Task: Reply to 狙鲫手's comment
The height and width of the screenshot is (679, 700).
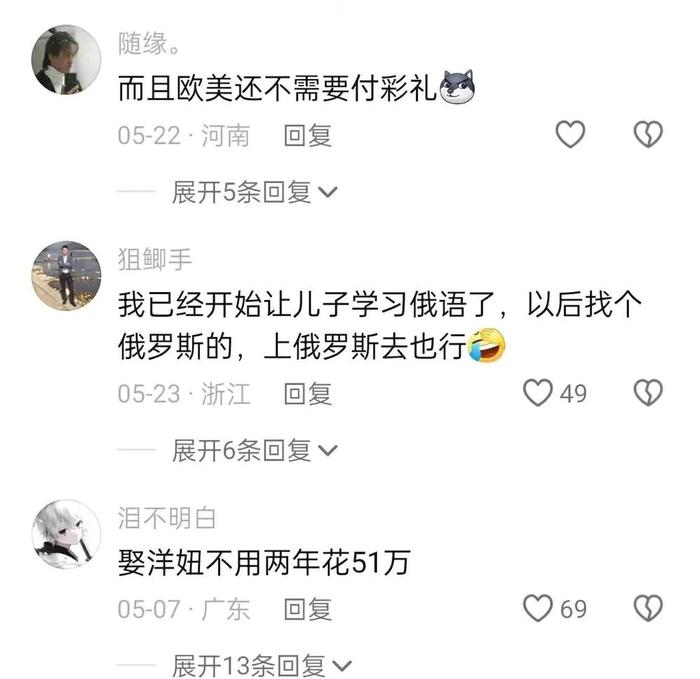Action: point(307,394)
